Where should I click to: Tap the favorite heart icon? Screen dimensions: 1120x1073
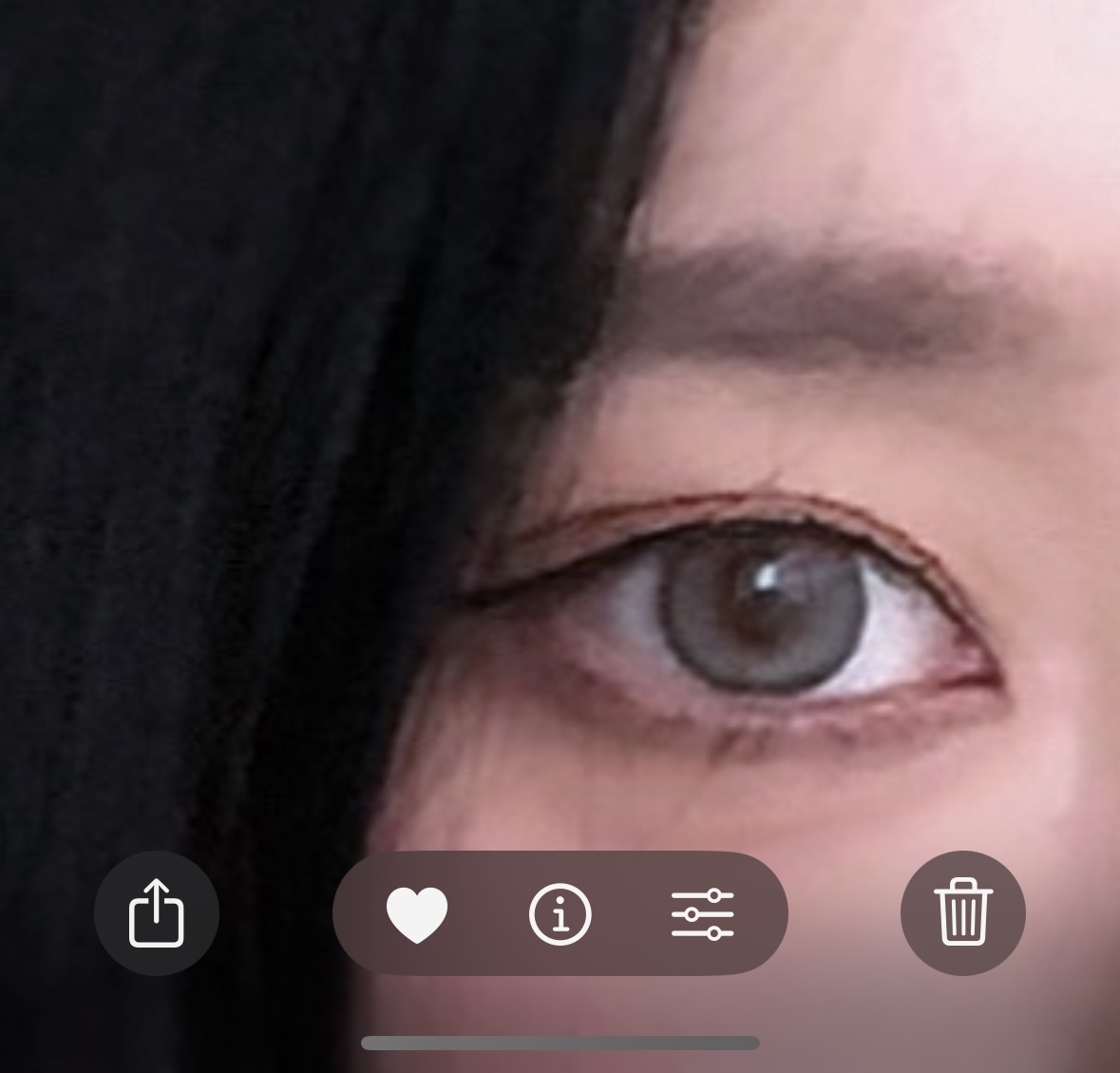click(x=417, y=914)
